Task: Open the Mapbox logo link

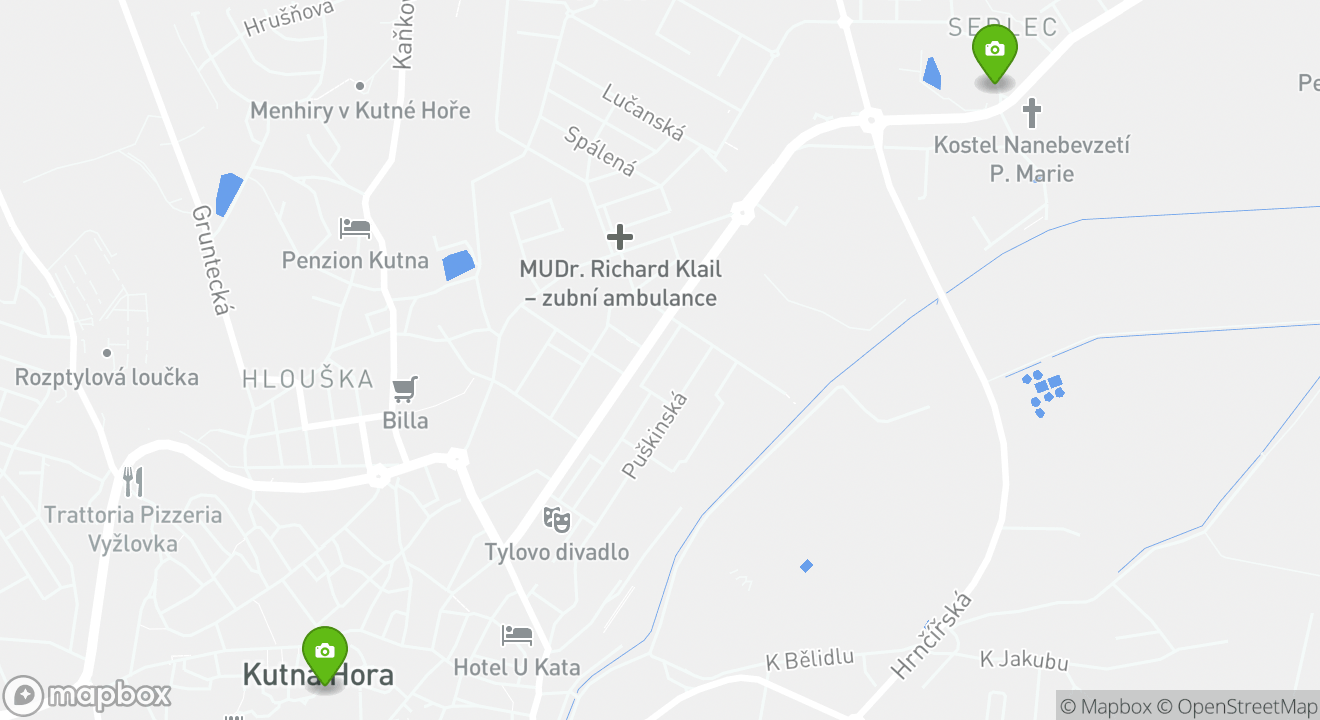Action: coord(88,695)
